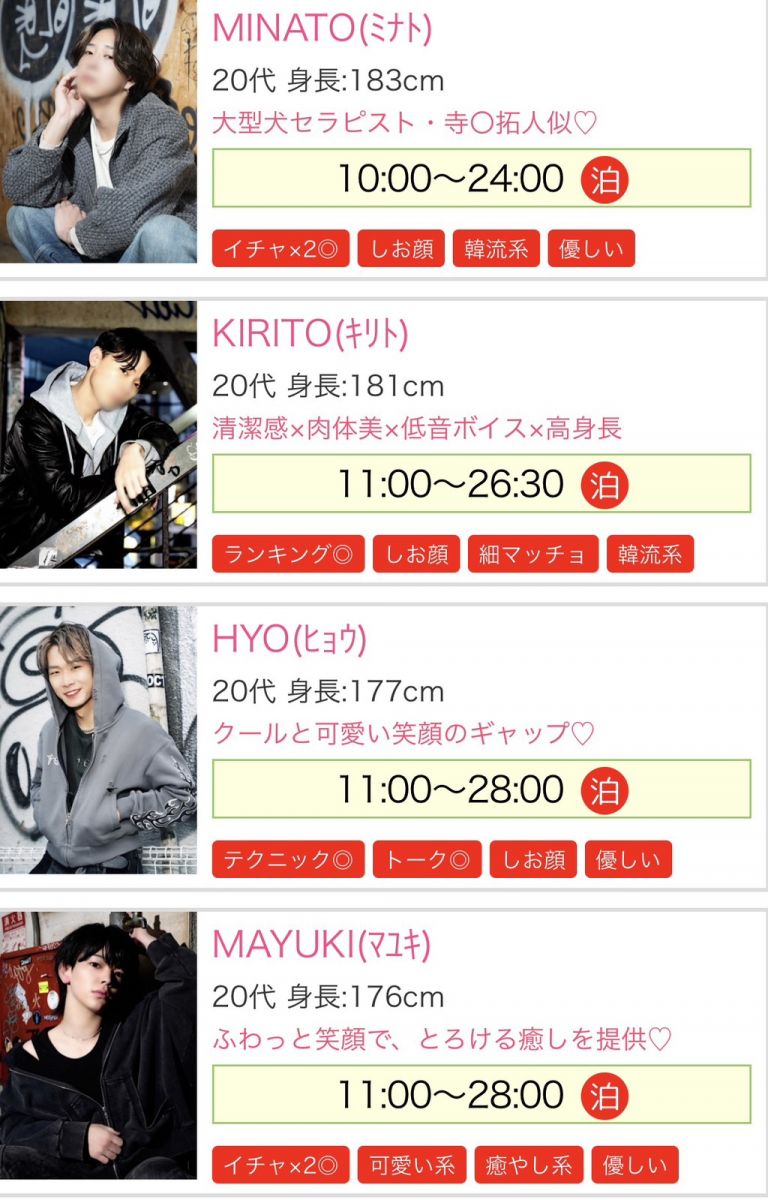Open MINATO's profile photo
Screen dimensions: 768x1200
point(98,131)
